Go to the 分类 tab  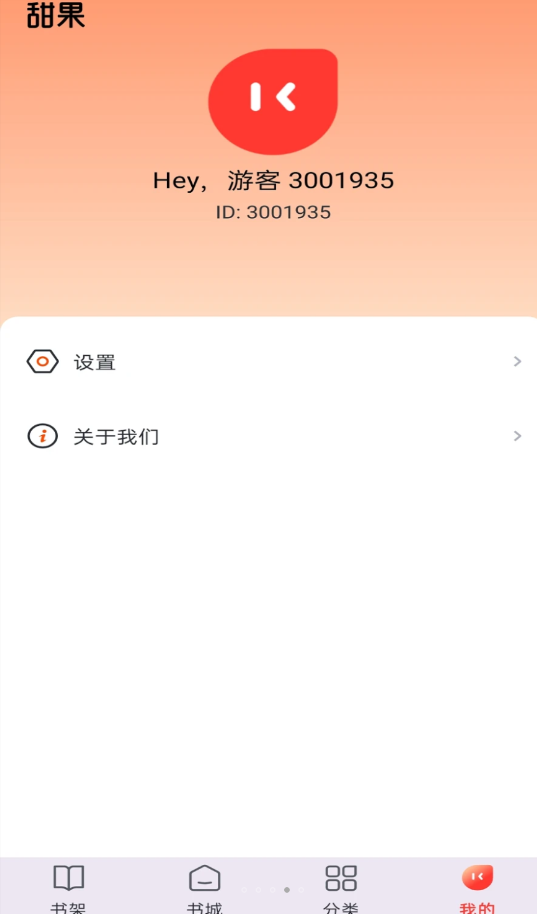[x=341, y=887]
